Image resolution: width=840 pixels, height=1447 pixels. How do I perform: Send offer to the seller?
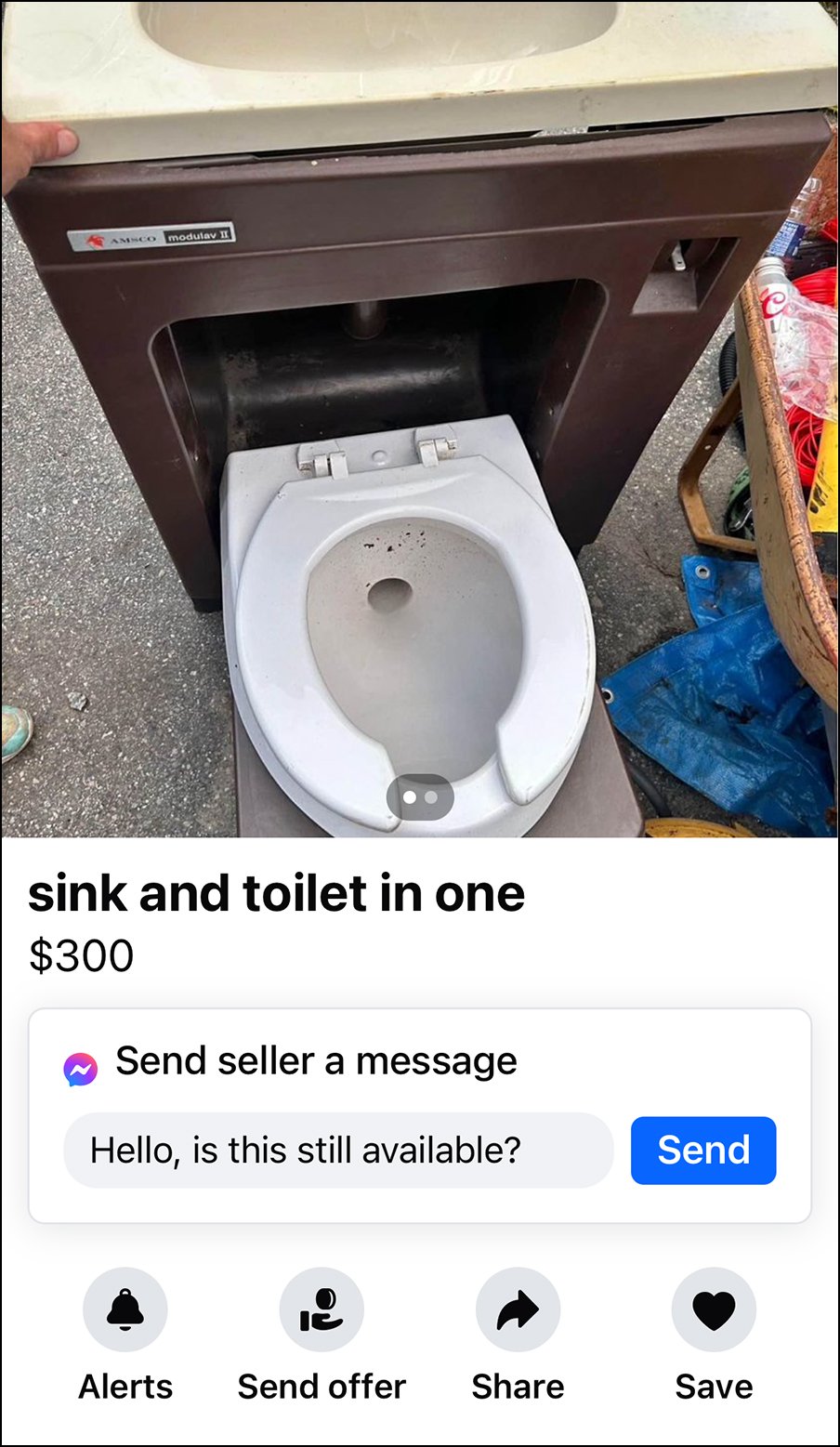coord(322,1310)
